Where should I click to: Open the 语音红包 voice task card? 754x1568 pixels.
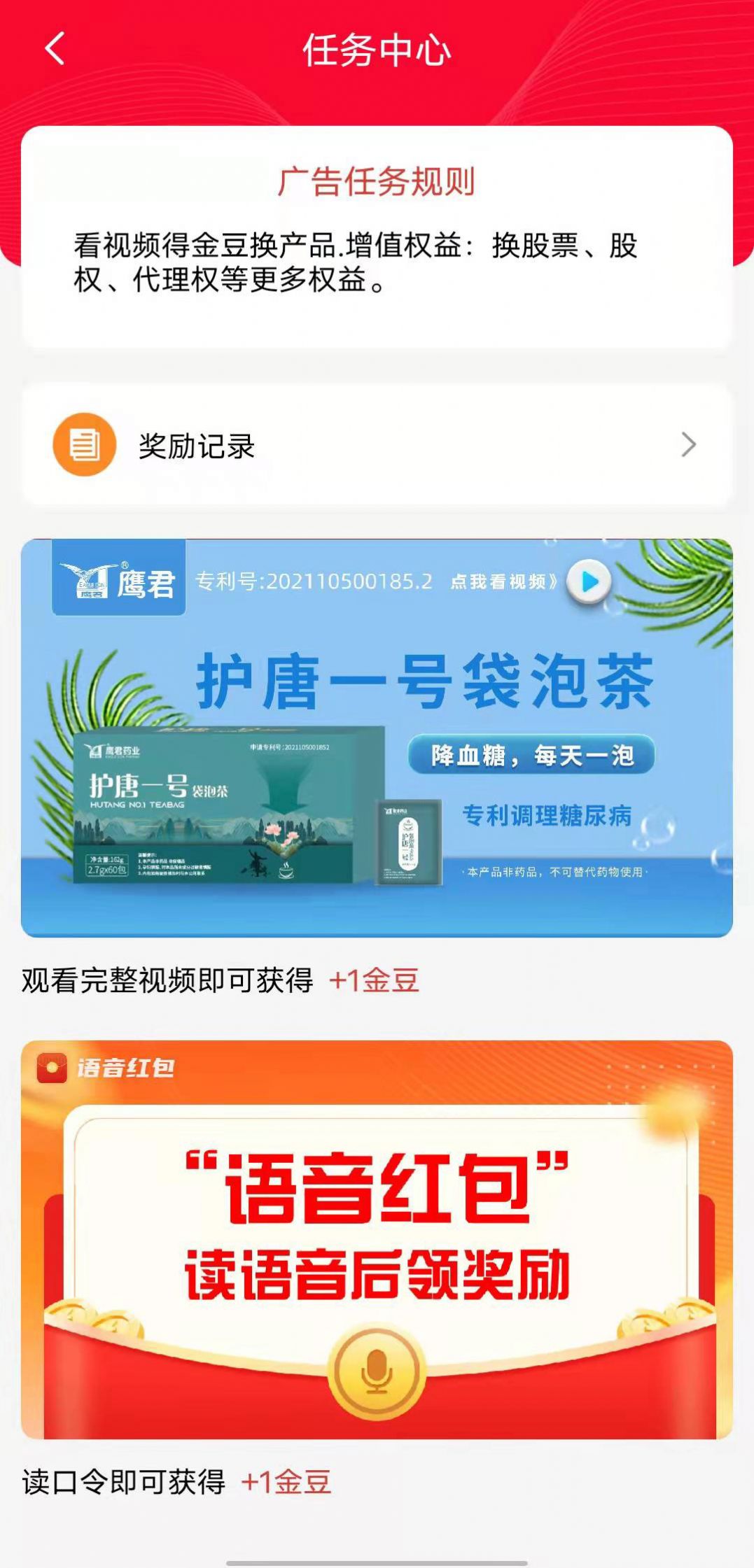(377, 1240)
